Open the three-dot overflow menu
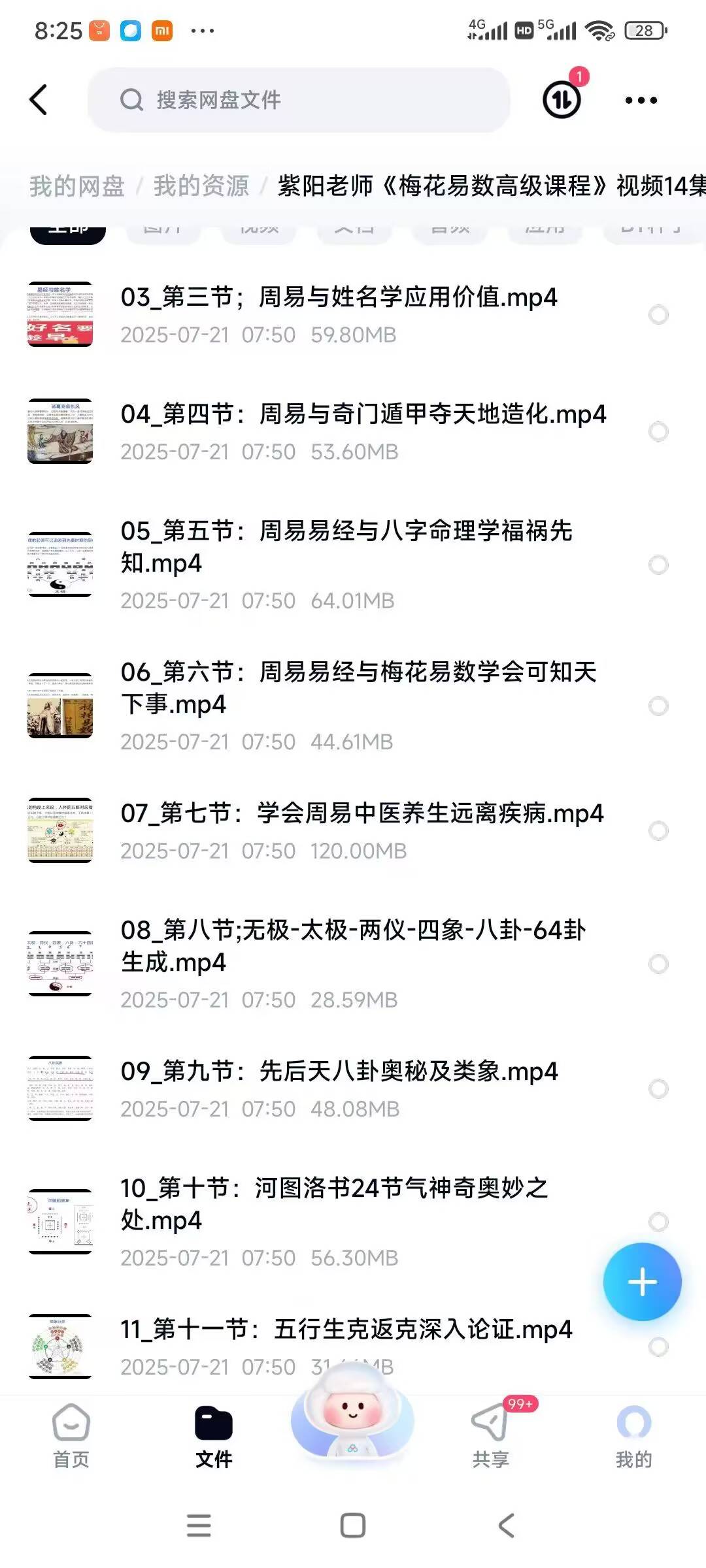 [x=641, y=100]
